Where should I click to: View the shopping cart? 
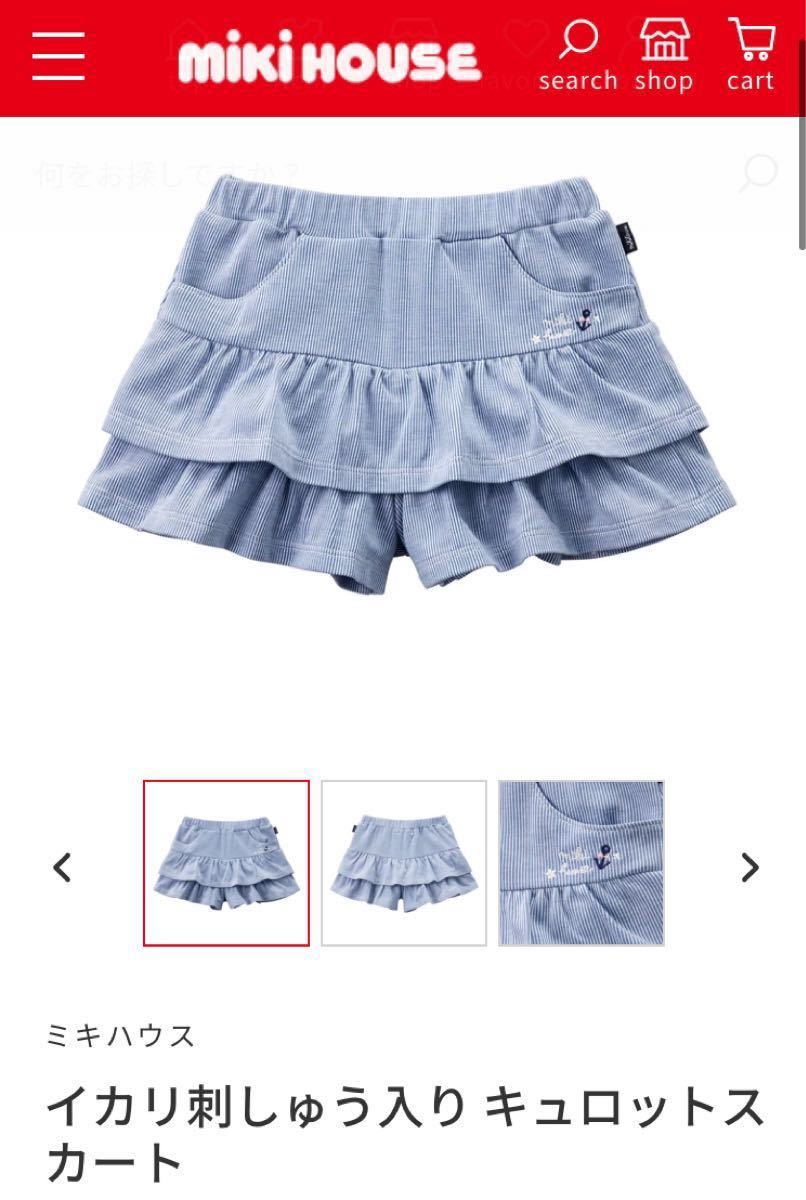coord(750,56)
